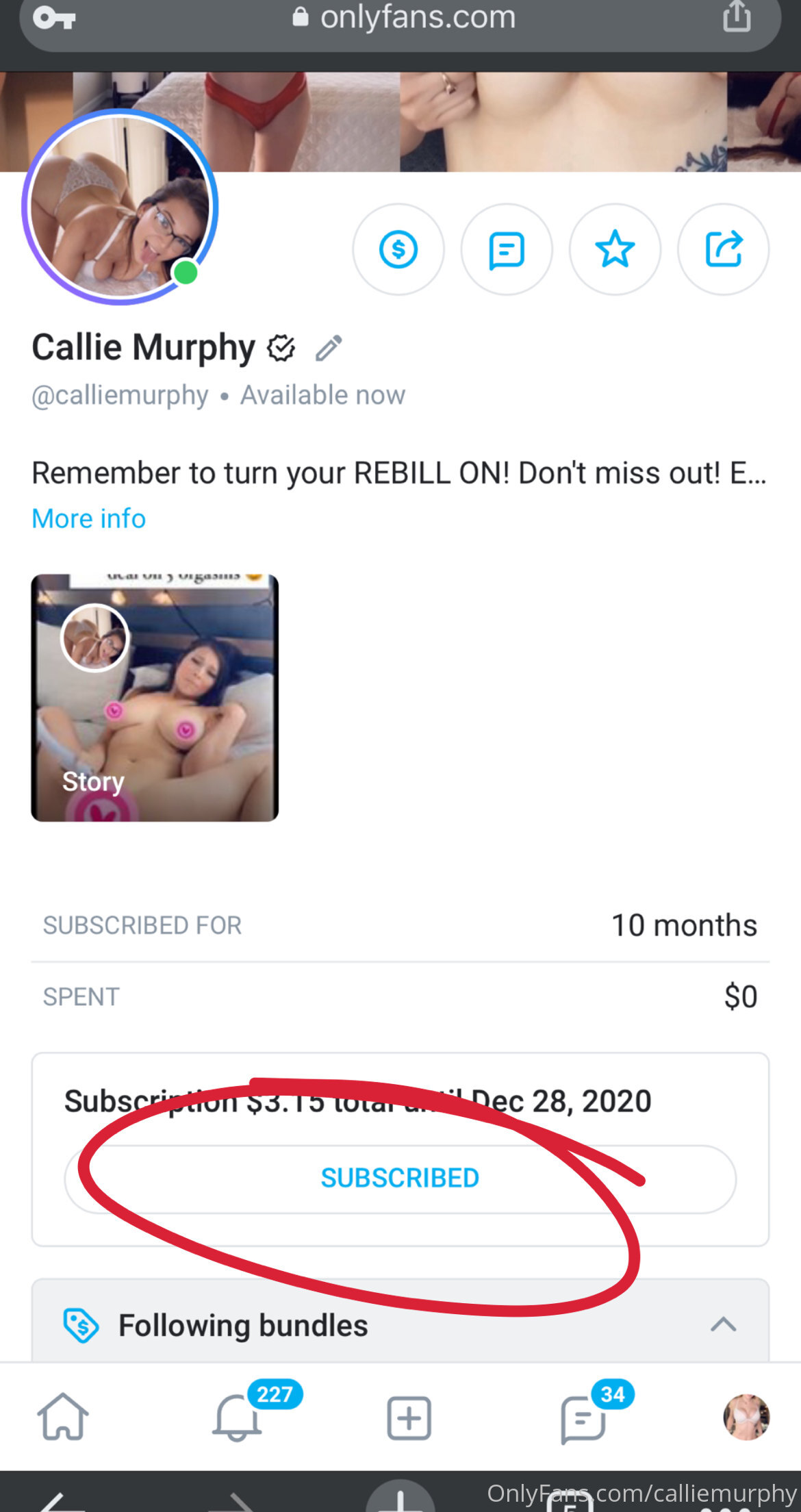Go to the home tab
Image resolution: width=801 pixels, height=1512 pixels.
62,1417
